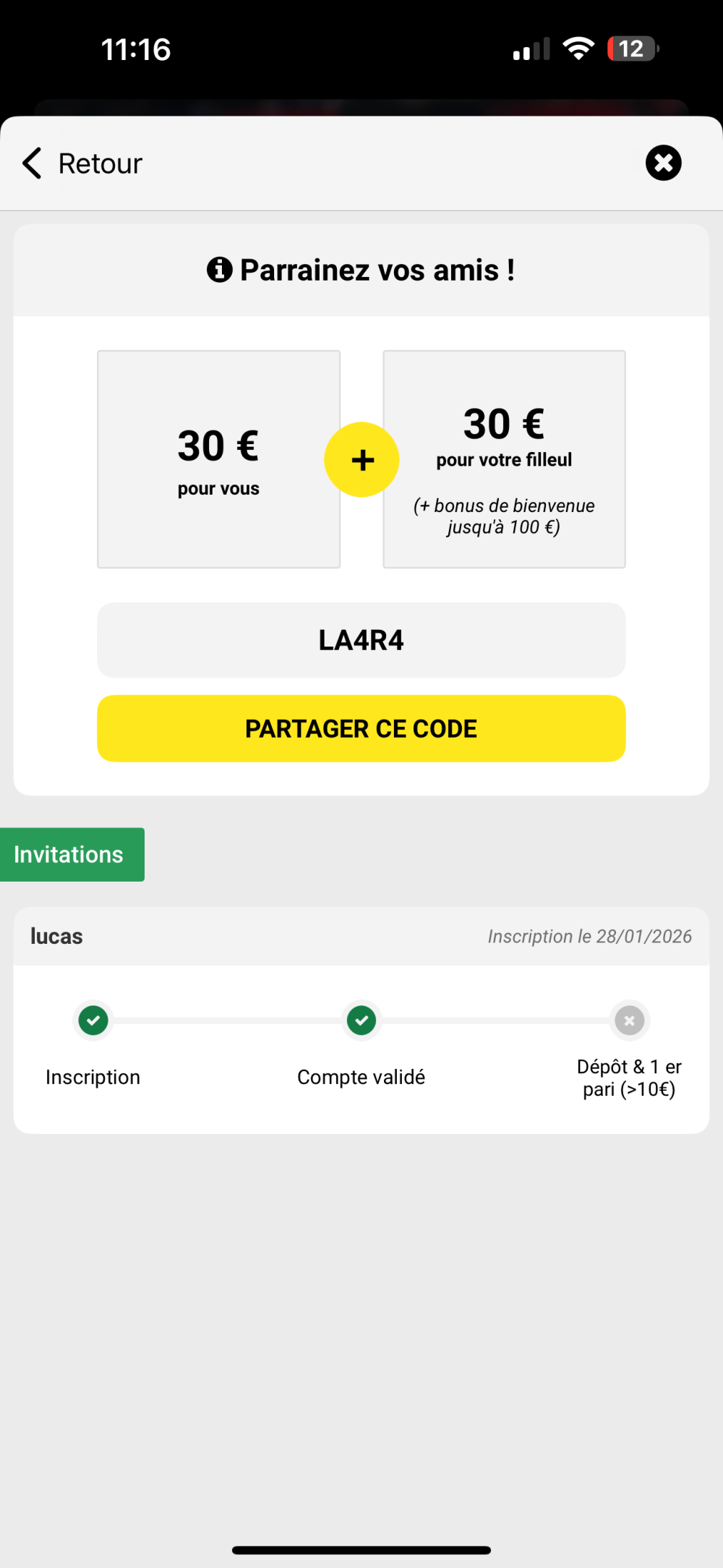Close the referral sheet
The width and height of the screenshot is (723, 1568).
click(663, 163)
